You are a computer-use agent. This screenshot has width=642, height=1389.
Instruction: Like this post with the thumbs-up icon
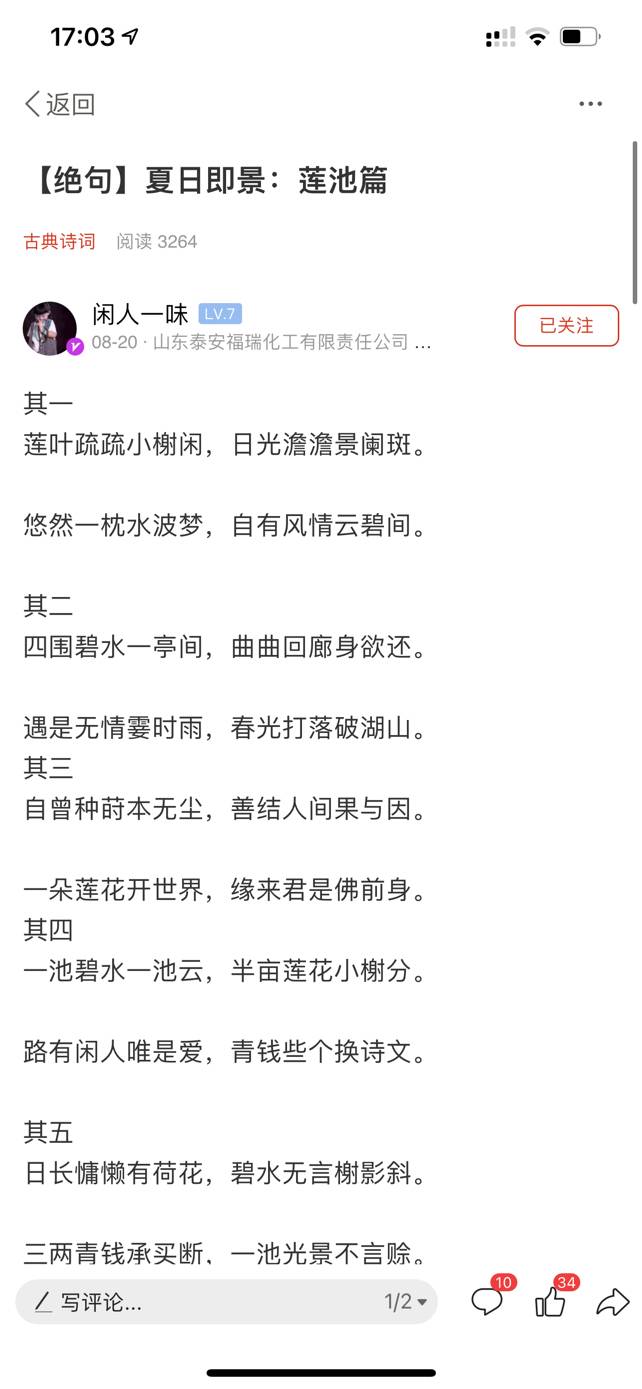550,1300
